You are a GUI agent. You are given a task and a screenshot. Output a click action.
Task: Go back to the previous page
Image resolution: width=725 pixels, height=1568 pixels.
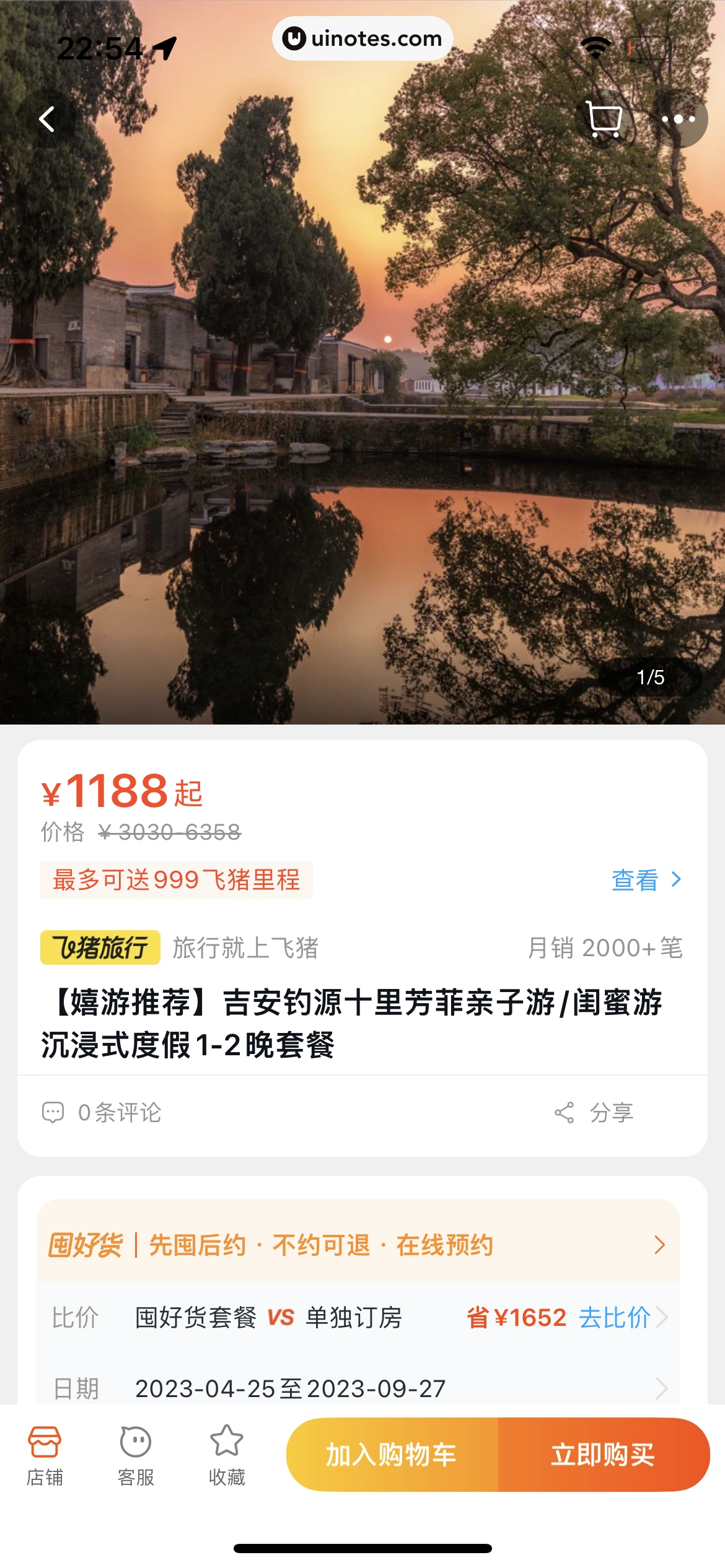click(47, 119)
